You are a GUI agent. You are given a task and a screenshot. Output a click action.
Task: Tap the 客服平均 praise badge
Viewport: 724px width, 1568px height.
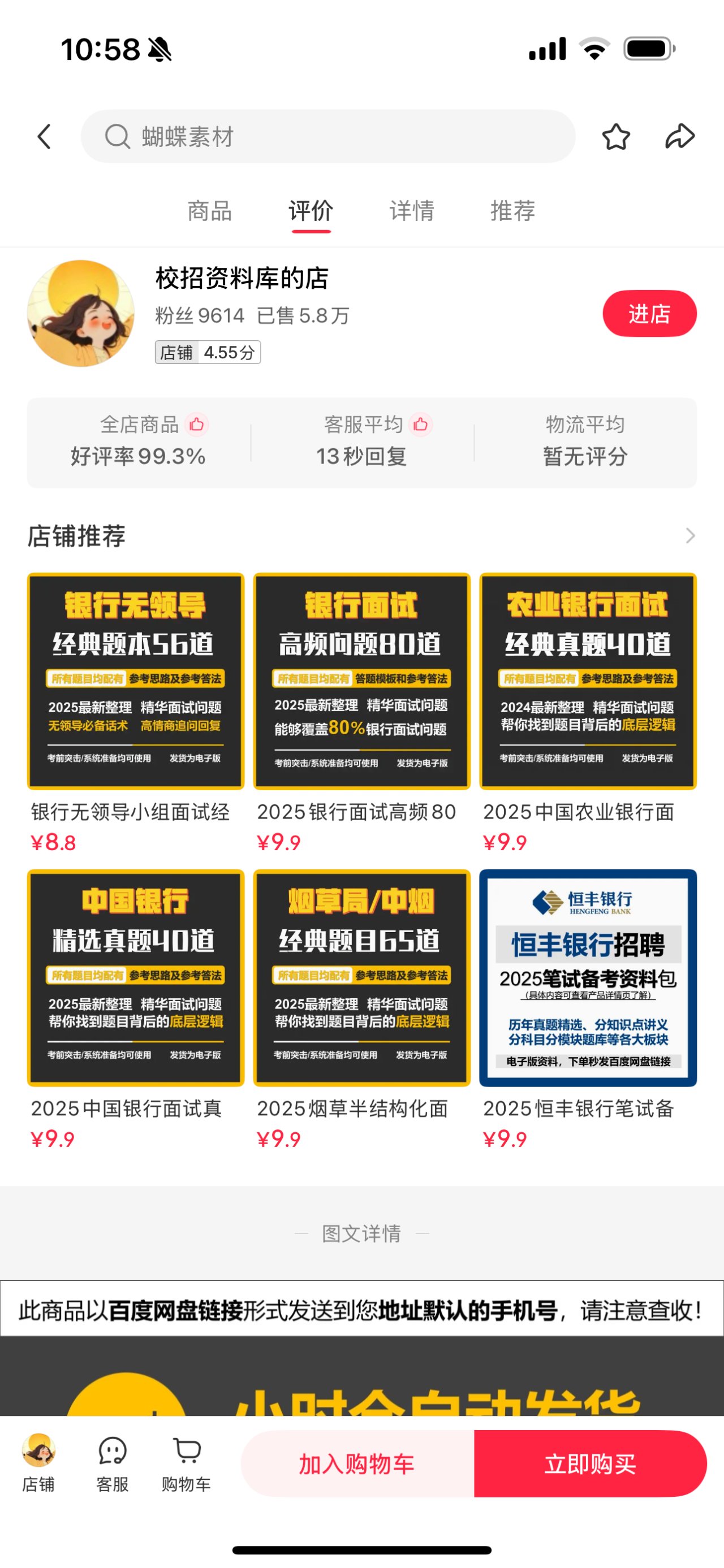[x=419, y=425]
